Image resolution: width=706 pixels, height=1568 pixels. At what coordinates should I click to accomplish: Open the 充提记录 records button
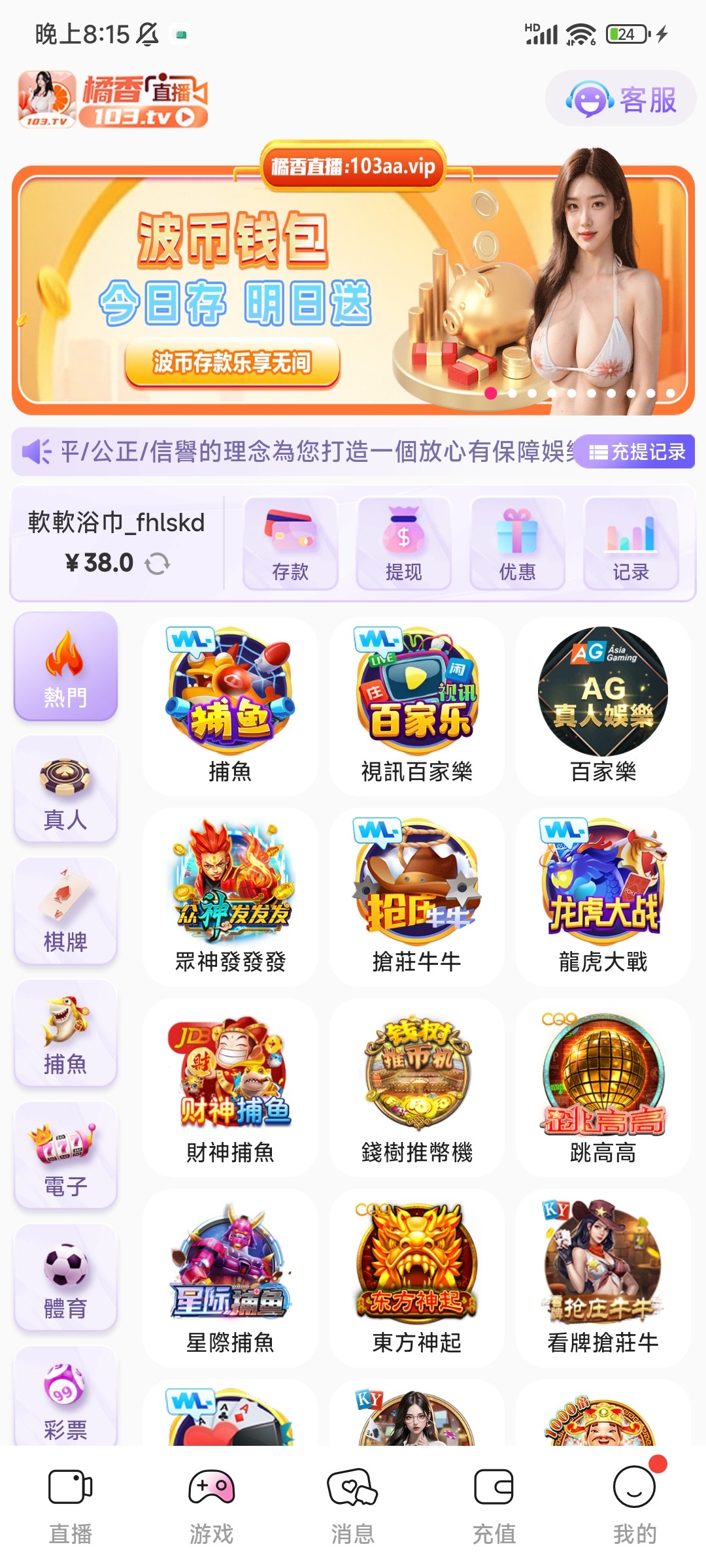click(x=637, y=451)
